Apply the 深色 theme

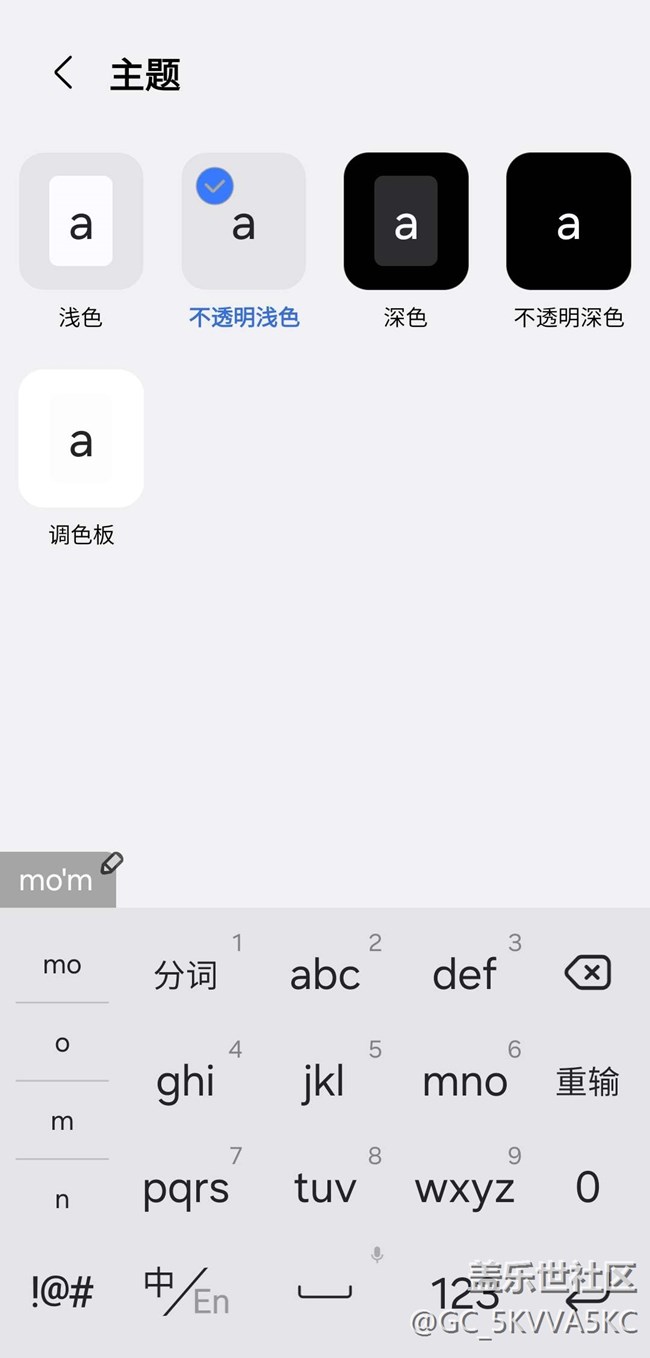point(405,222)
